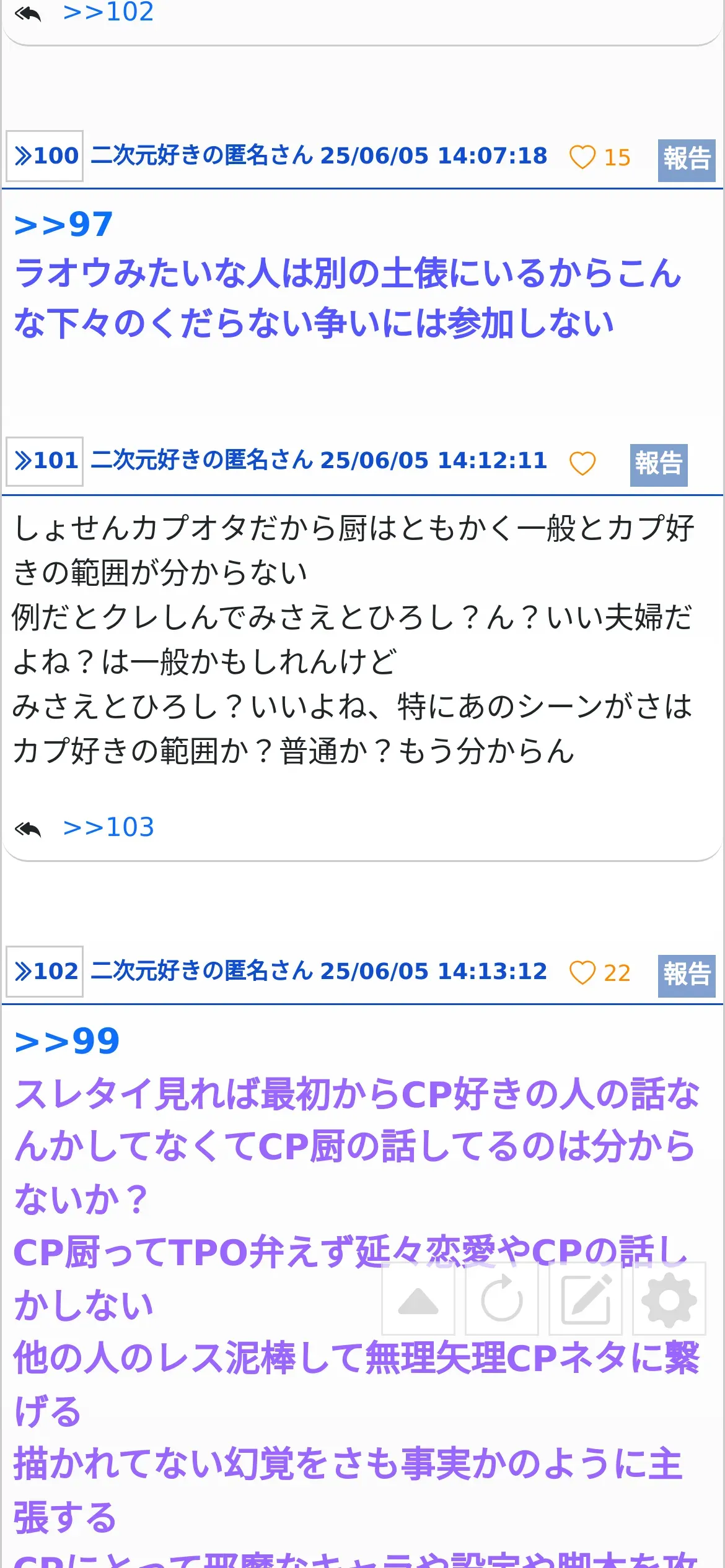This screenshot has height=1568, width=725.
Task: Follow the >>97 quote link
Action: 63,224
